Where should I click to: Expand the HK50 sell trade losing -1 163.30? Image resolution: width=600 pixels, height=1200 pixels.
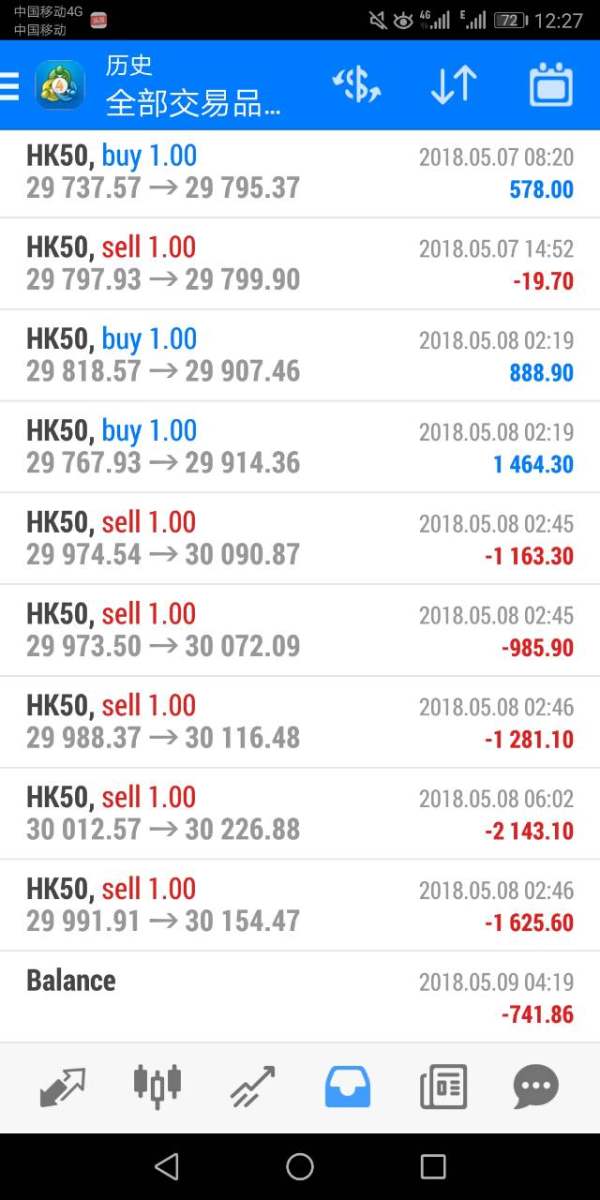(x=300, y=539)
